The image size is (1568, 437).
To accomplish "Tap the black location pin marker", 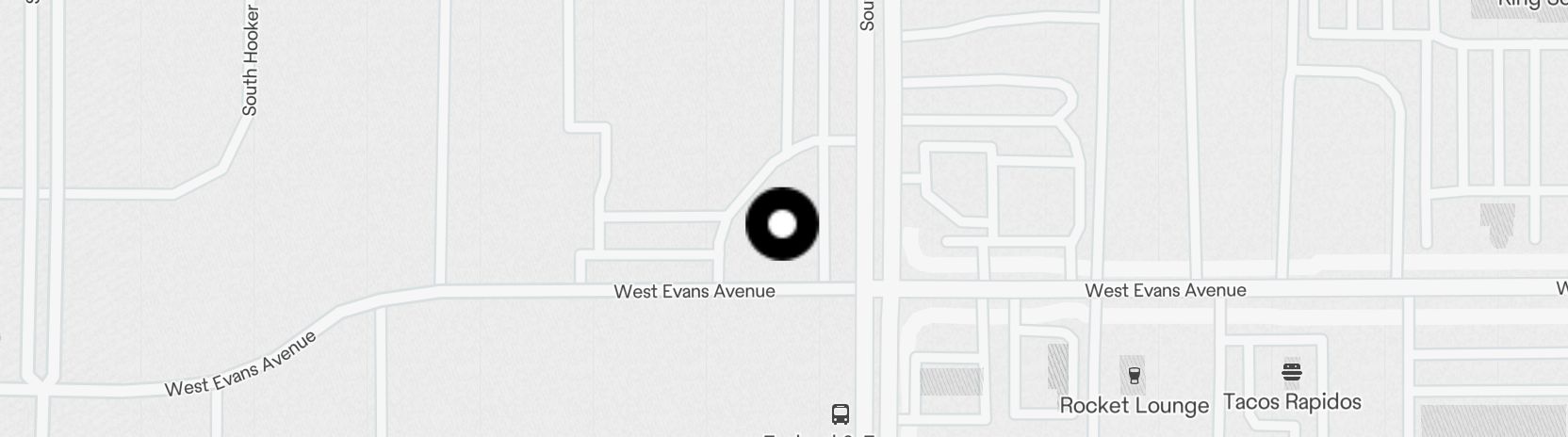I will coord(782,224).
